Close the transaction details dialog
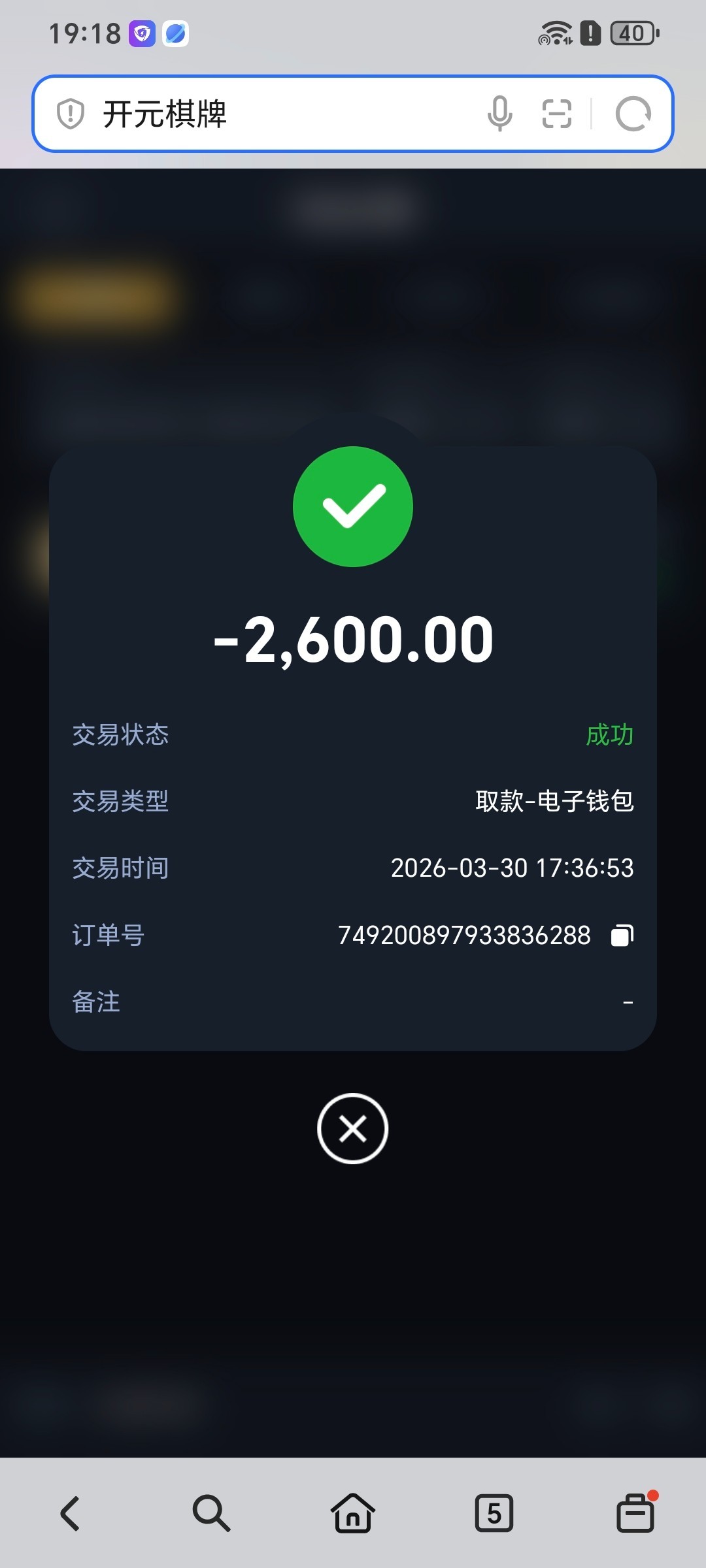The image size is (706, 1568). pos(352,1128)
